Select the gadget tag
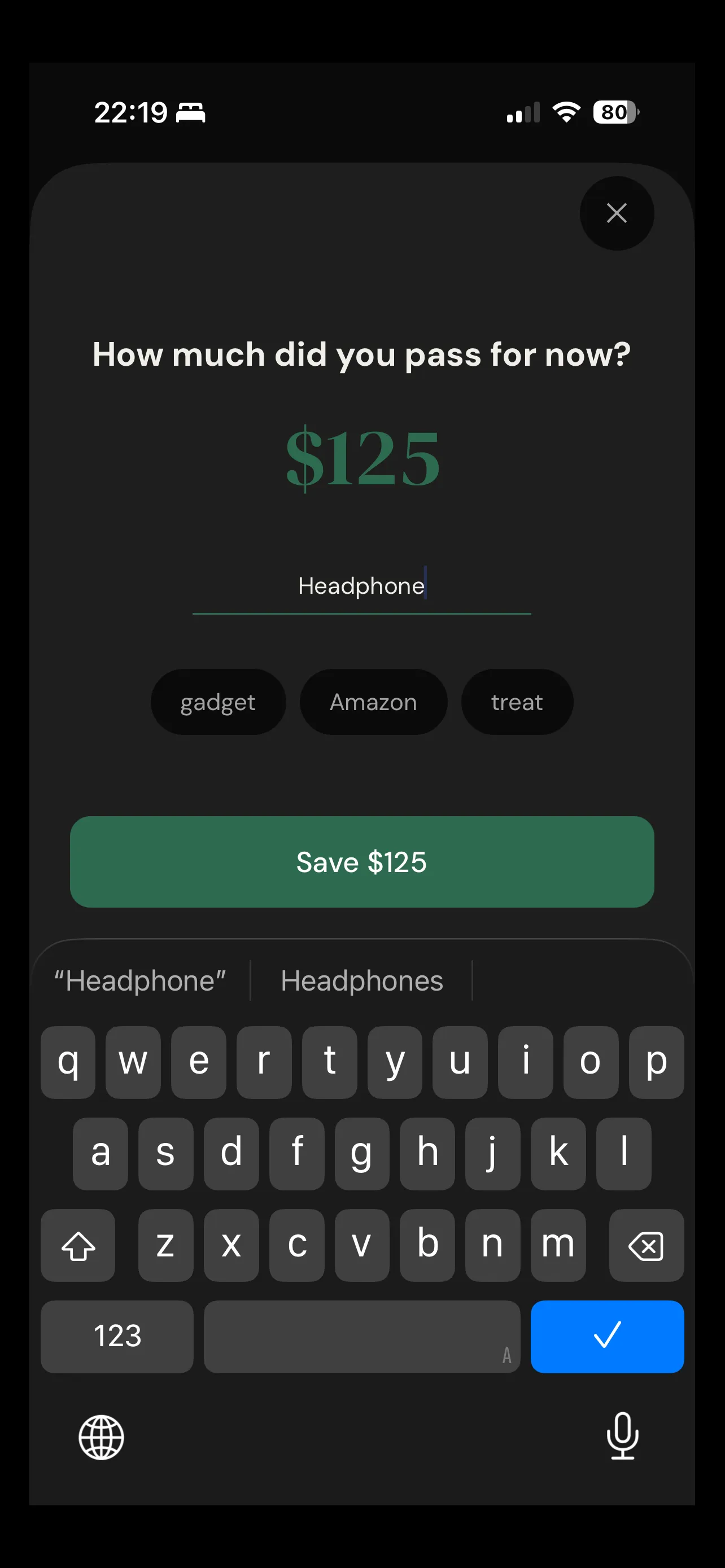Viewport: 725px width, 1568px height. pyautogui.click(x=218, y=701)
